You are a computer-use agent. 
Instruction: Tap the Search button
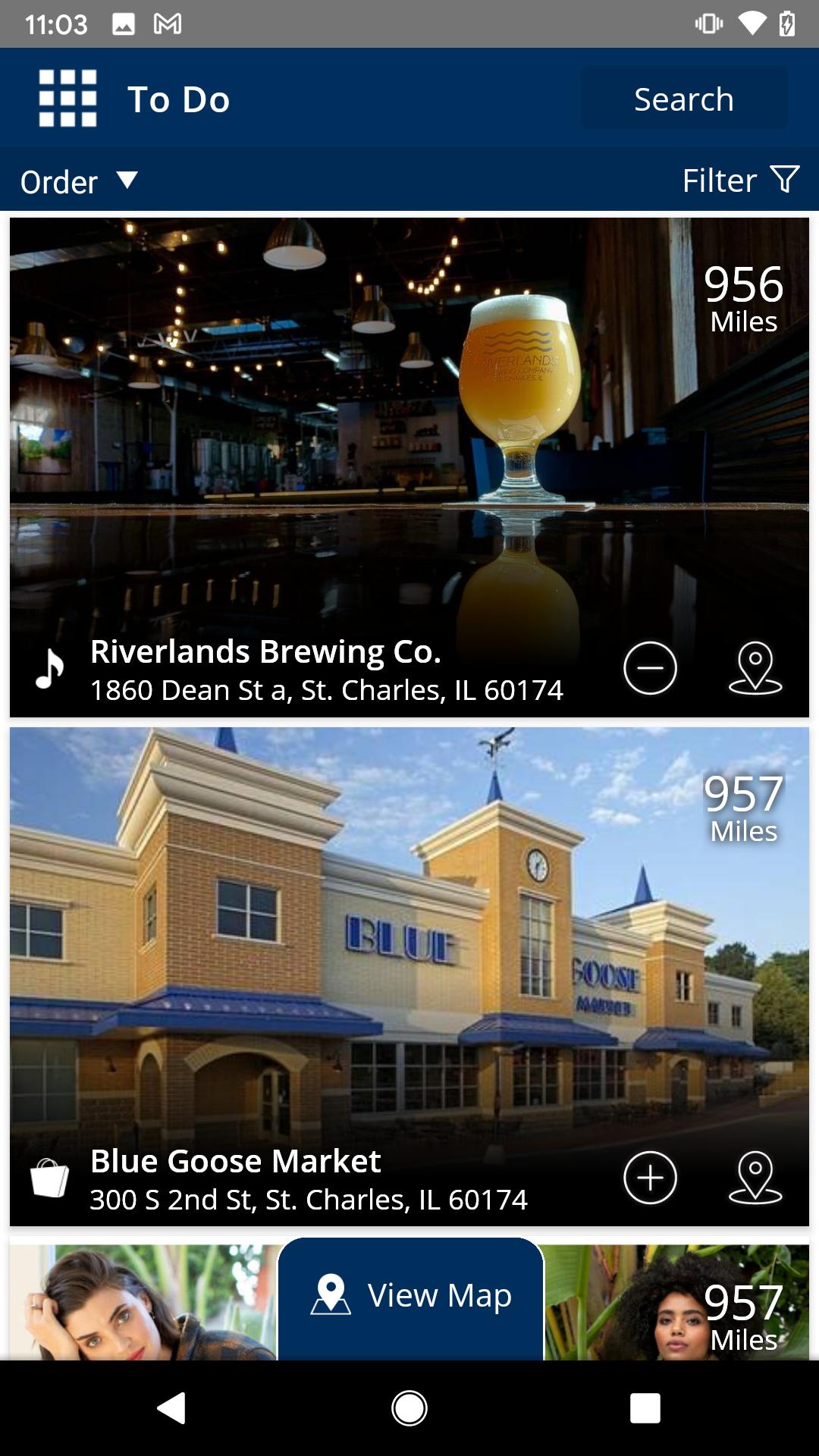pyautogui.click(x=684, y=99)
